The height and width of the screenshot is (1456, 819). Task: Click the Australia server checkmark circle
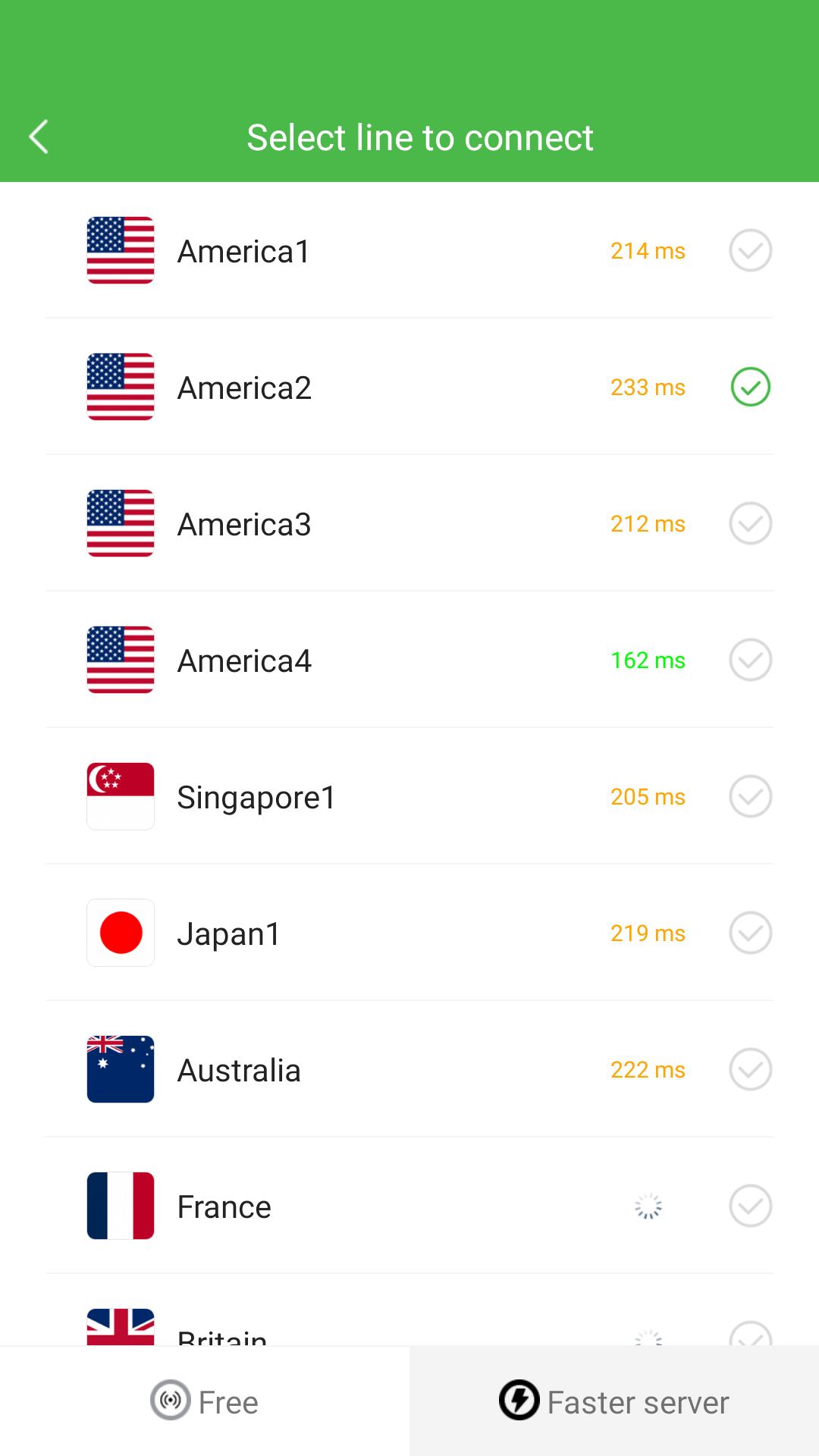pyautogui.click(x=750, y=1069)
